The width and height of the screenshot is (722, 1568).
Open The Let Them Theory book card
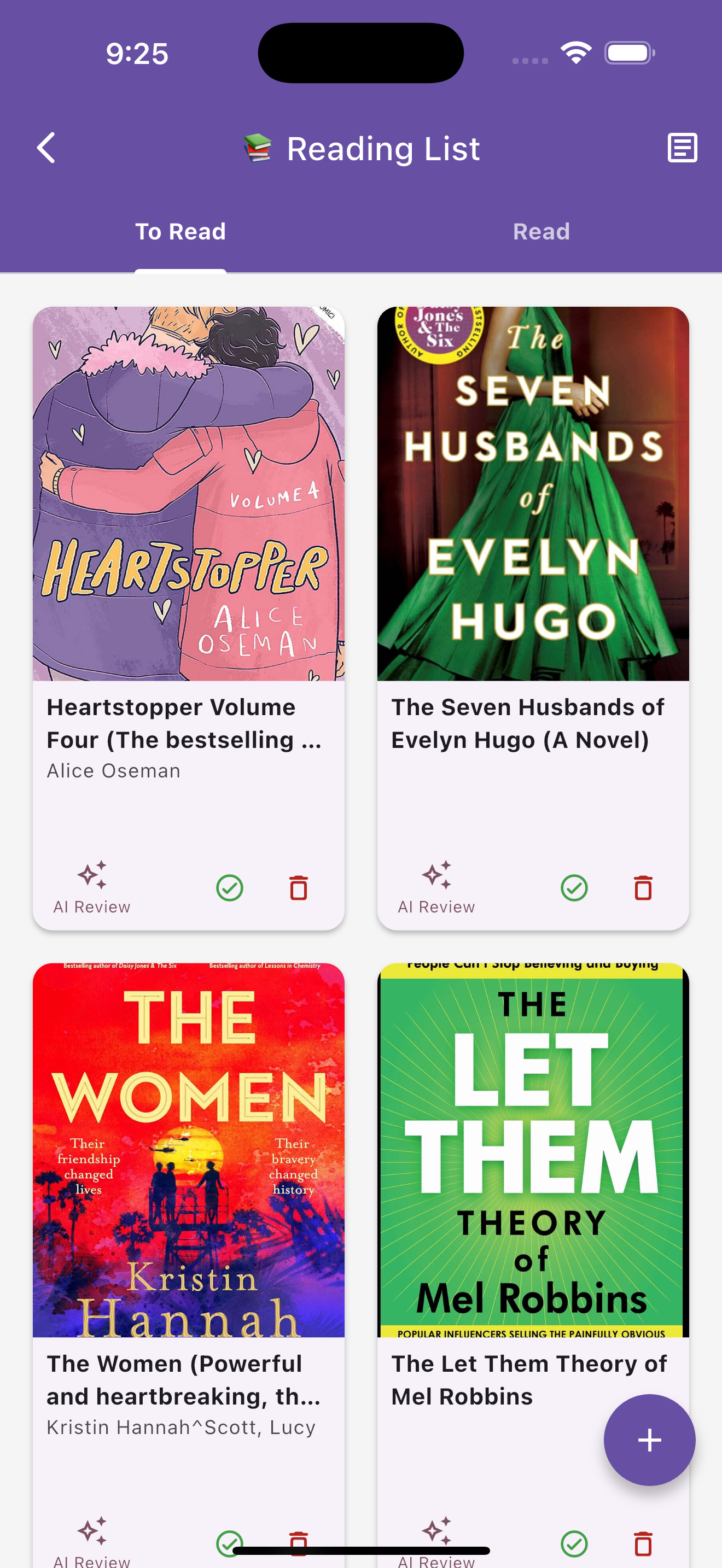[x=533, y=1150]
